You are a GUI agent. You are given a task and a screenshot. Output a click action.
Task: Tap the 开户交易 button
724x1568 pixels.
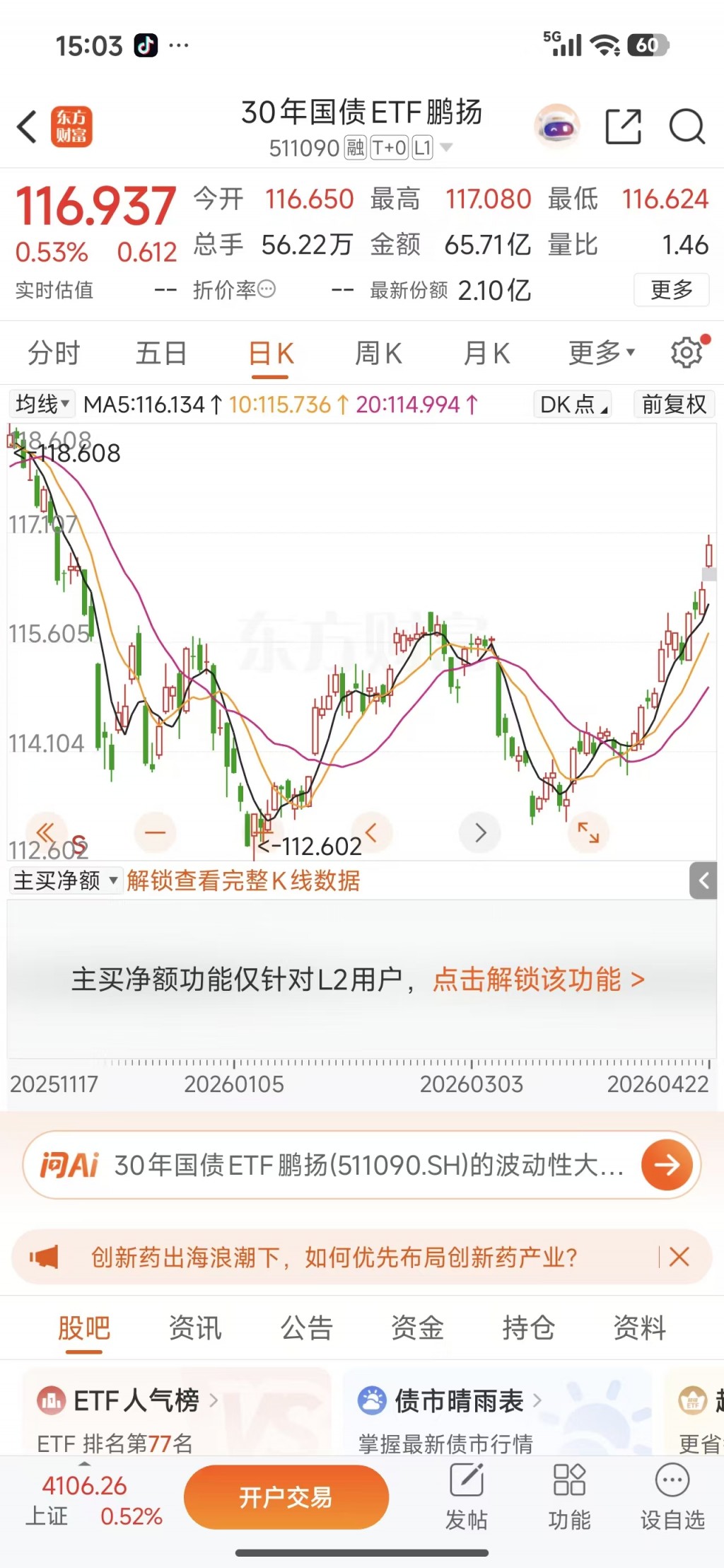(x=286, y=1497)
